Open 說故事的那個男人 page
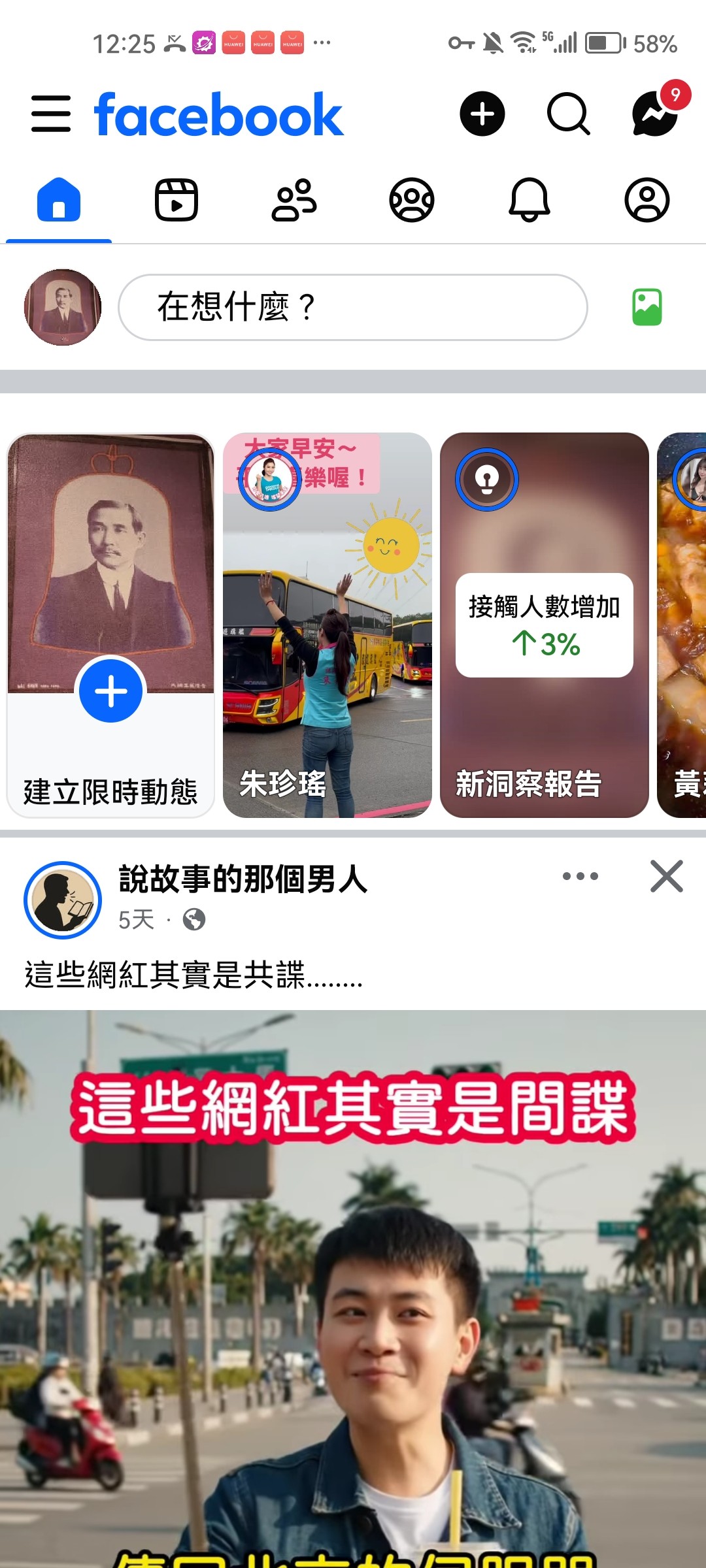 tap(243, 879)
